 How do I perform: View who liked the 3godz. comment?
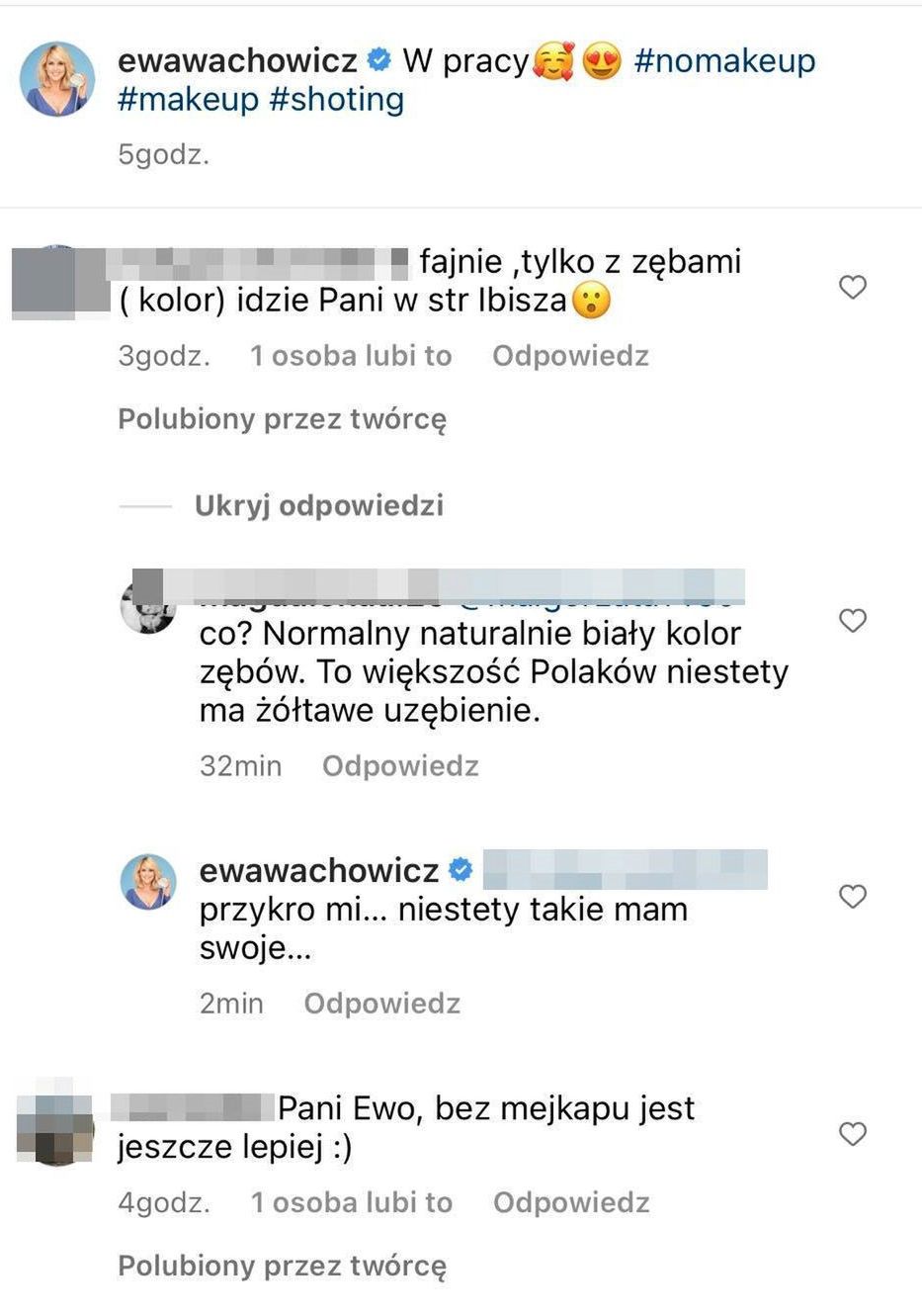click(351, 356)
